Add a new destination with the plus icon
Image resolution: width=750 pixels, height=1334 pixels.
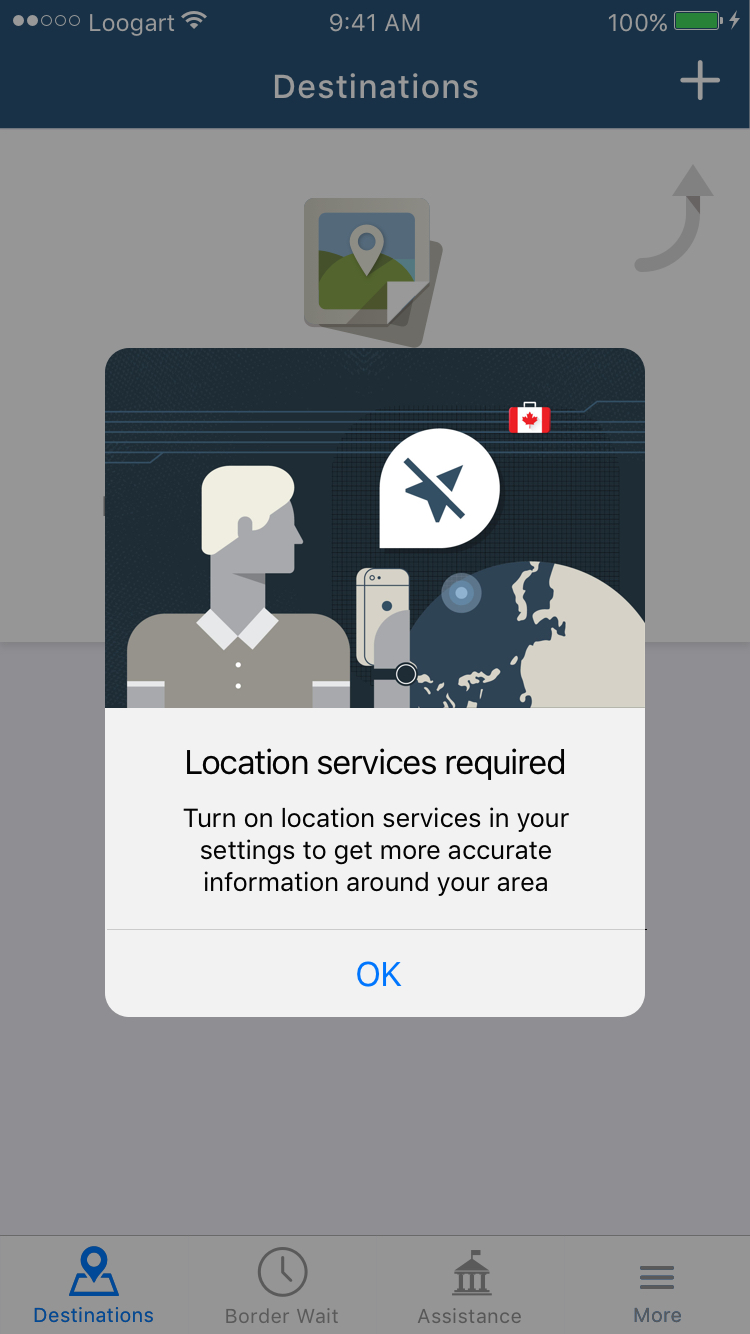click(x=700, y=81)
